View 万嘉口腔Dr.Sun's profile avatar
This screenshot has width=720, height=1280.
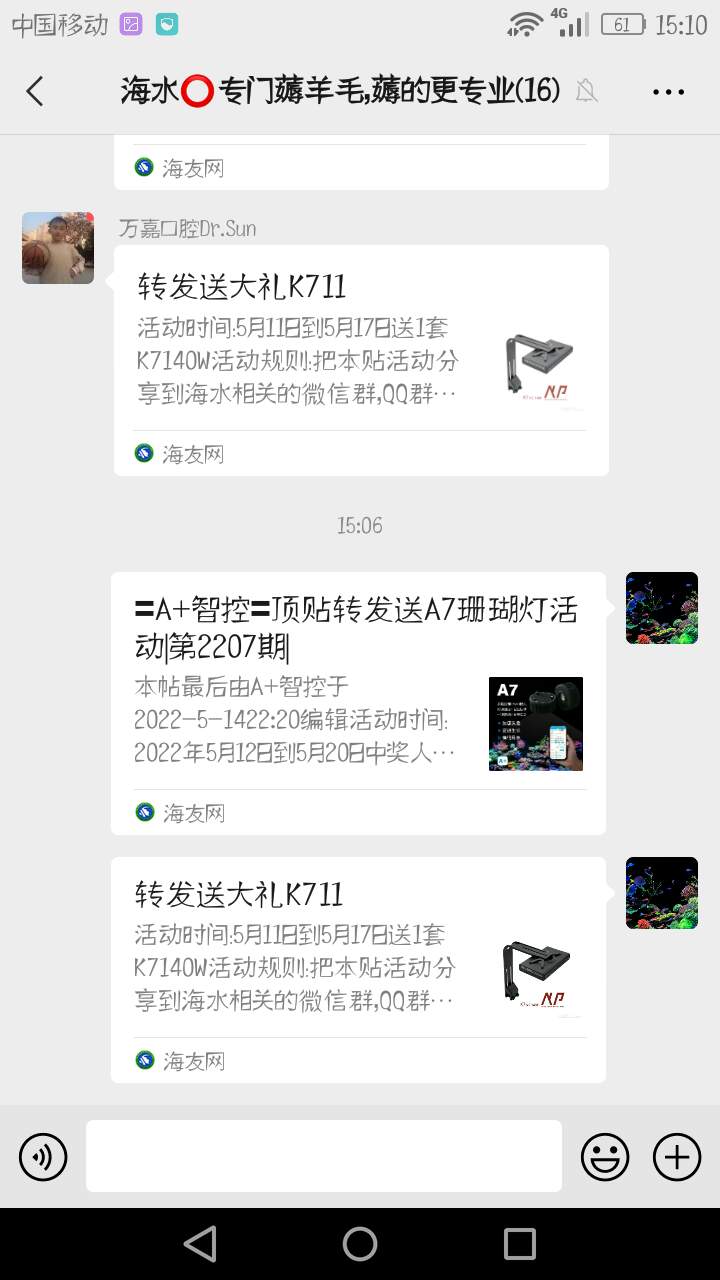[x=58, y=248]
